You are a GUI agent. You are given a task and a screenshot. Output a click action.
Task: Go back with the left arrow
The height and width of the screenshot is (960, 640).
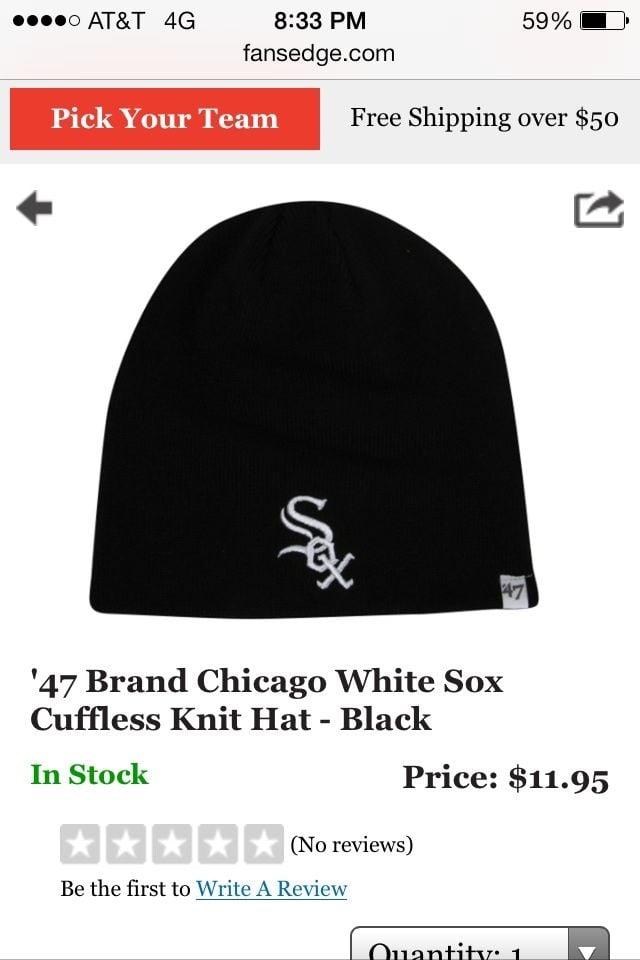coord(35,209)
